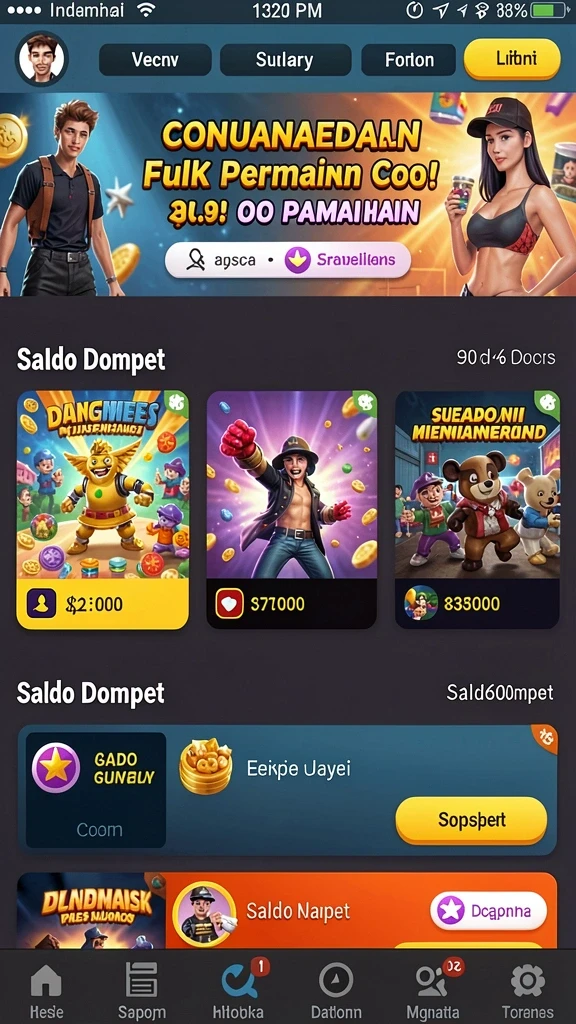Open the Datlonn tab
576x1024 pixels.
[336, 991]
